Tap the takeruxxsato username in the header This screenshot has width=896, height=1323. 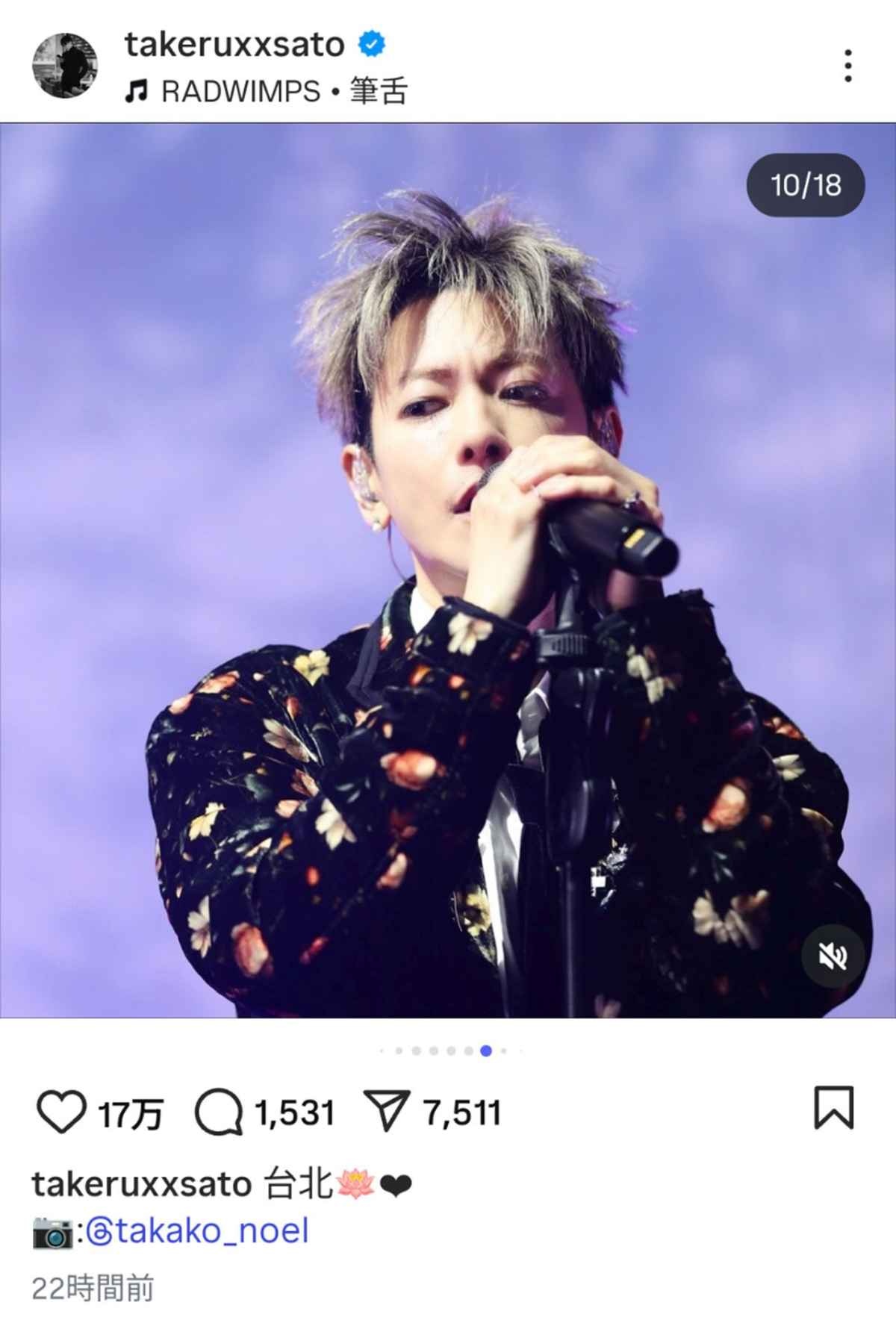234,45
